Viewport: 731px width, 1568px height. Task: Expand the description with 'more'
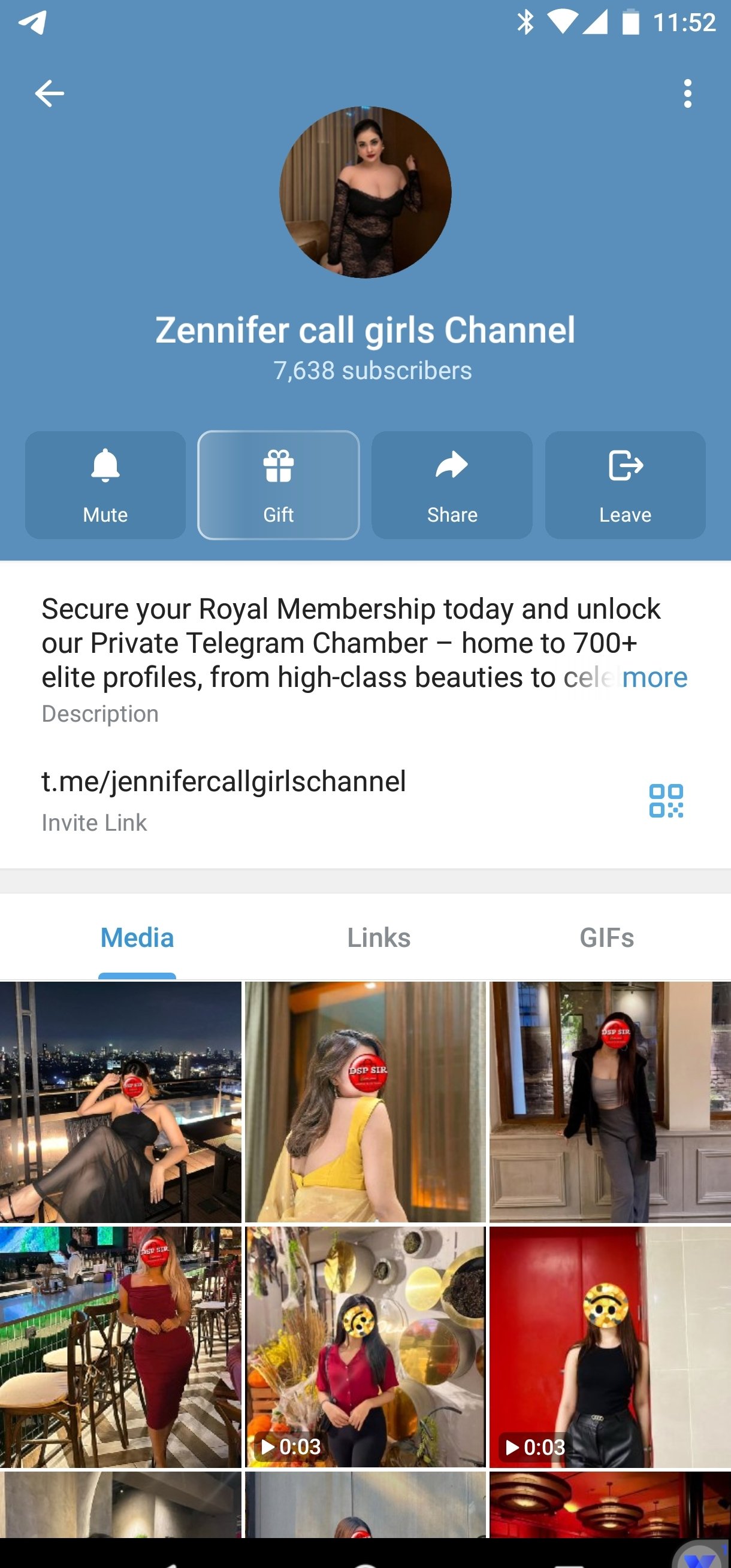pyautogui.click(x=654, y=677)
